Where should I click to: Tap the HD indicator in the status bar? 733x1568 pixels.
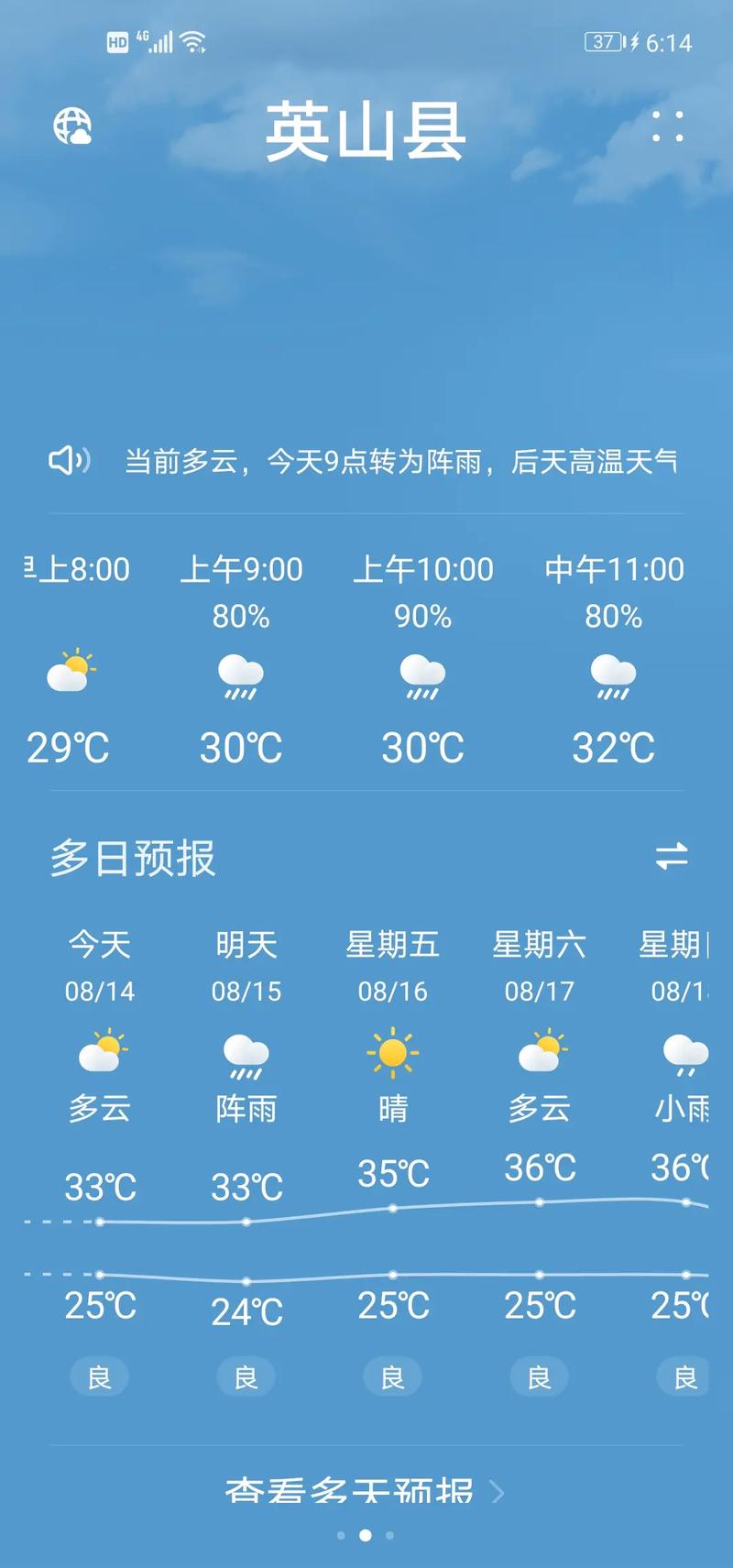click(x=115, y=40)
